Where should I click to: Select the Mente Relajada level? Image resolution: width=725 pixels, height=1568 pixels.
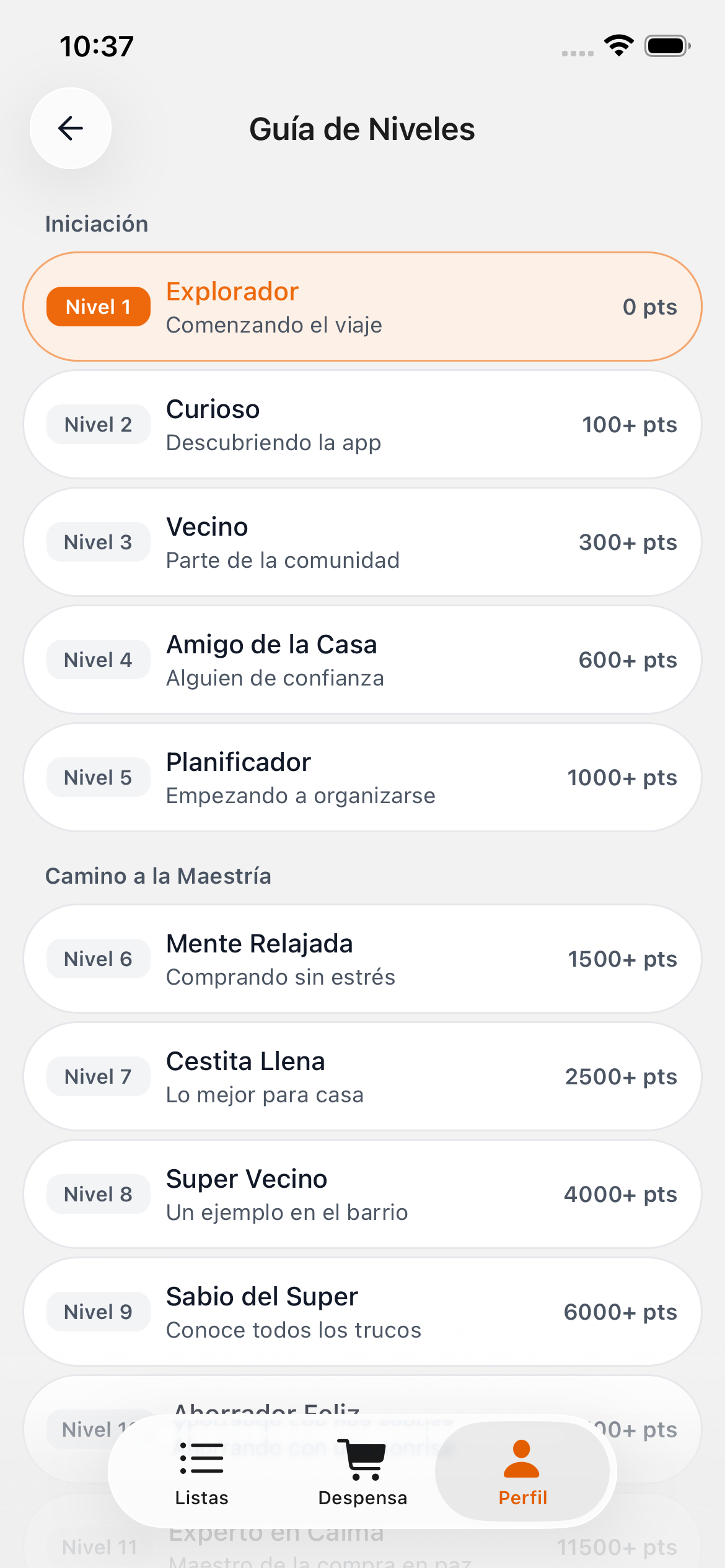coord(362,959)
